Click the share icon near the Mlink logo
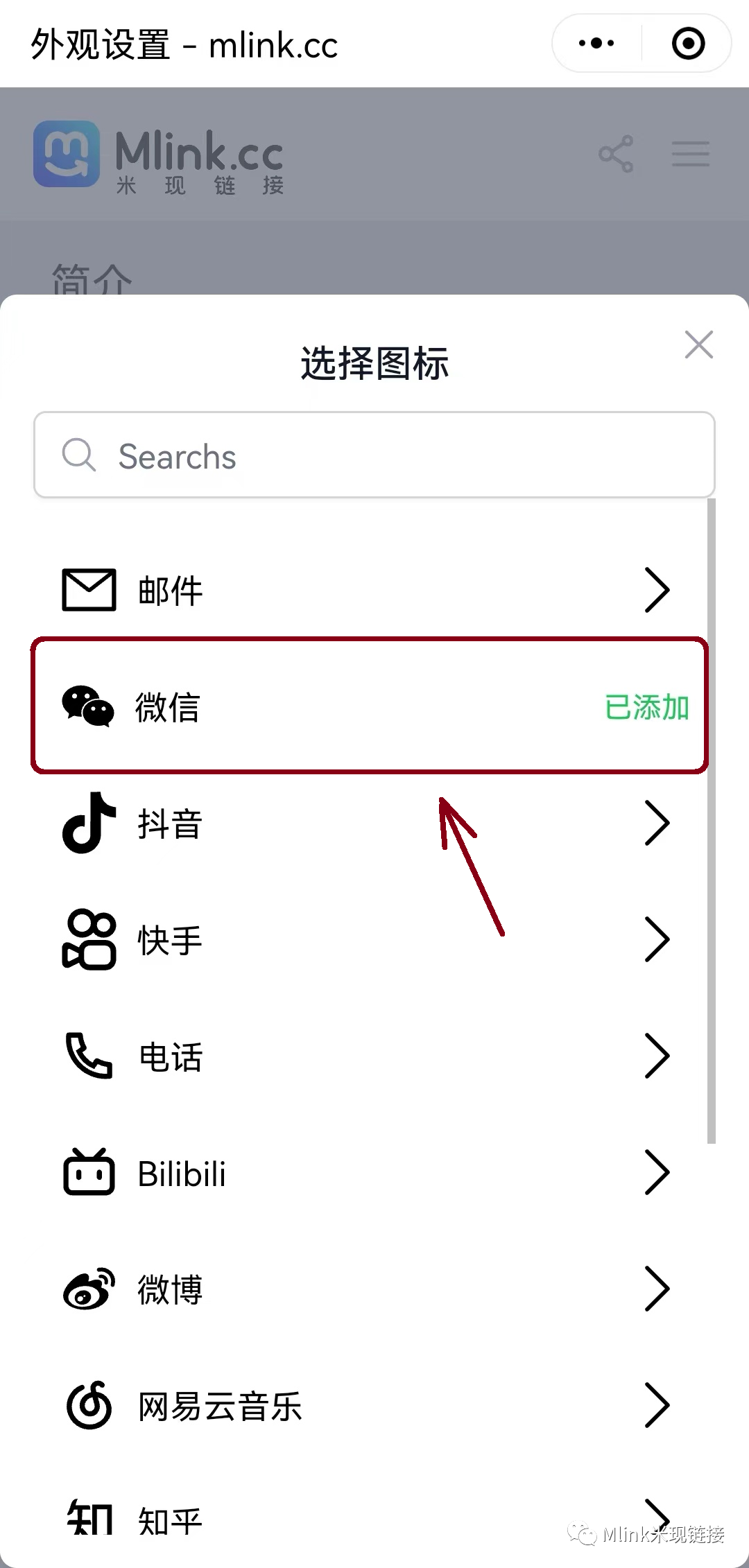This screenshot has height=1568, width=749. (x=616, y=154)
